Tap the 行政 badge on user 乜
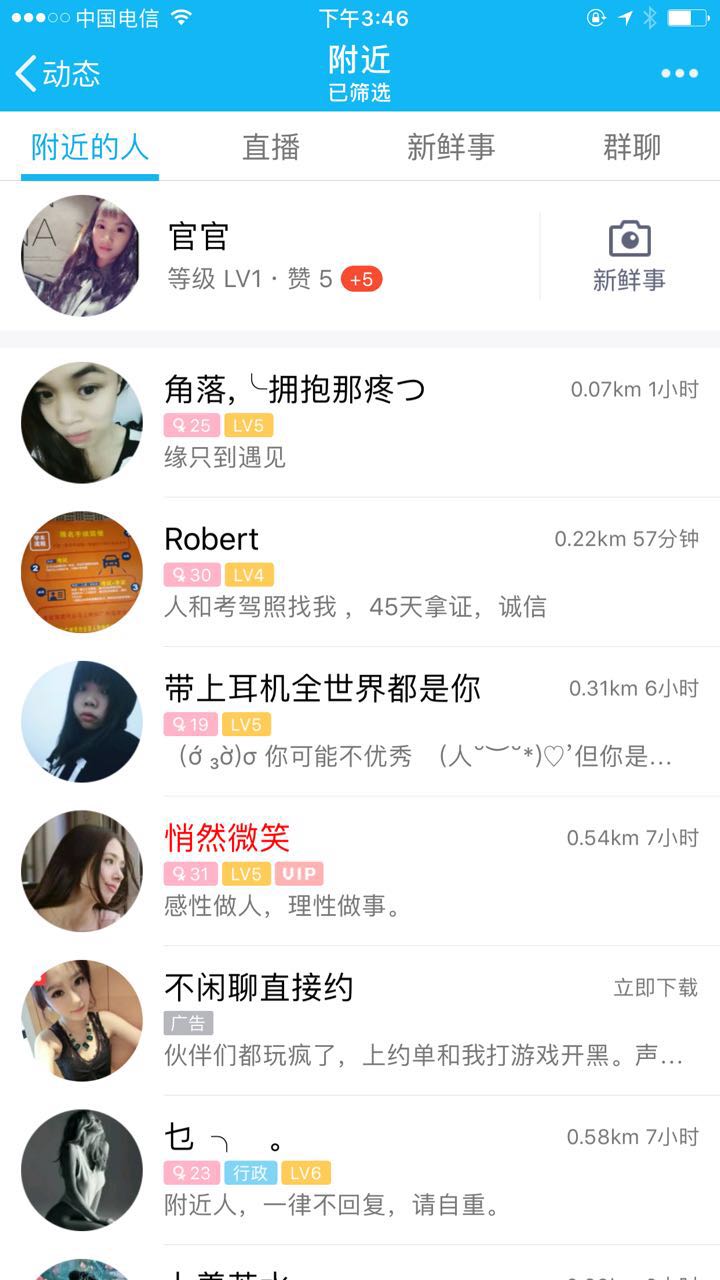The image size is (720, 1280). 250,1173
